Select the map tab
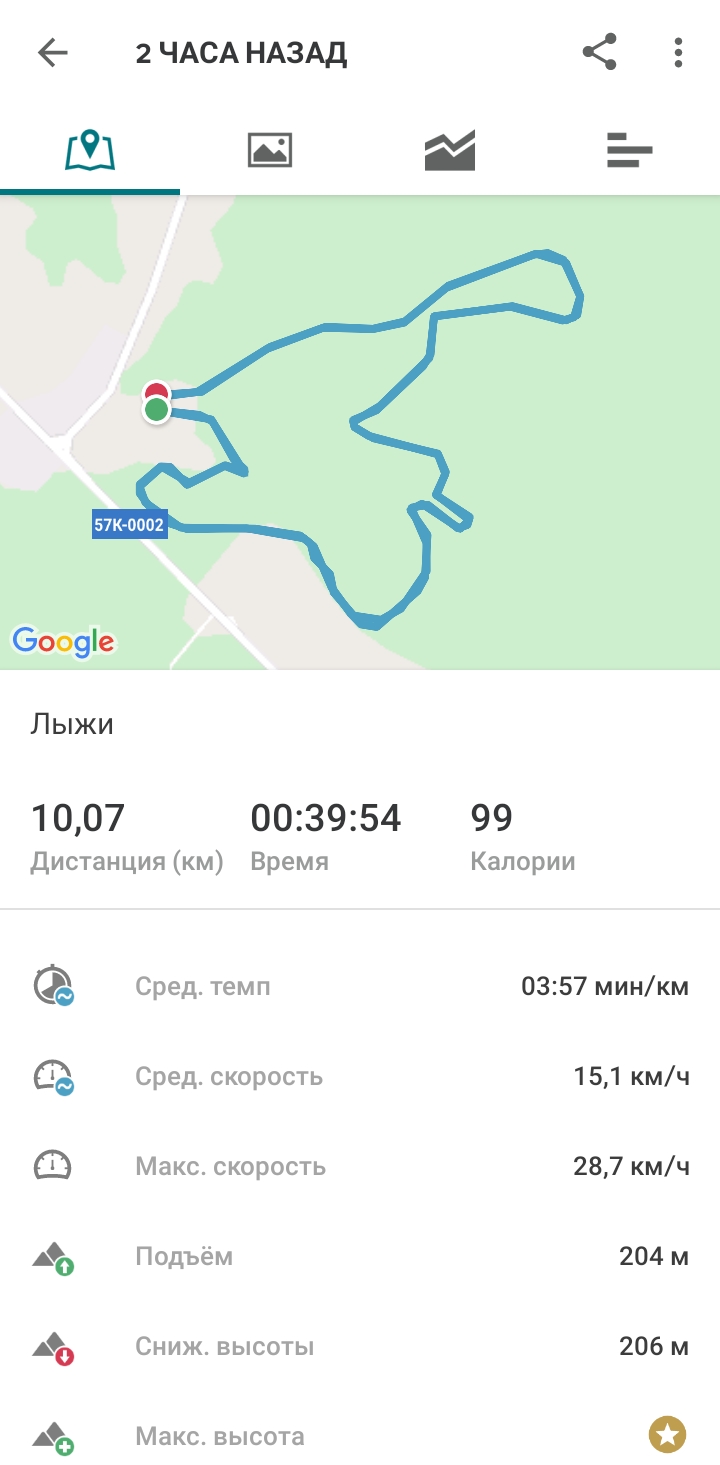This screenshot has height=1465, width=720. (x=90, y=151)
